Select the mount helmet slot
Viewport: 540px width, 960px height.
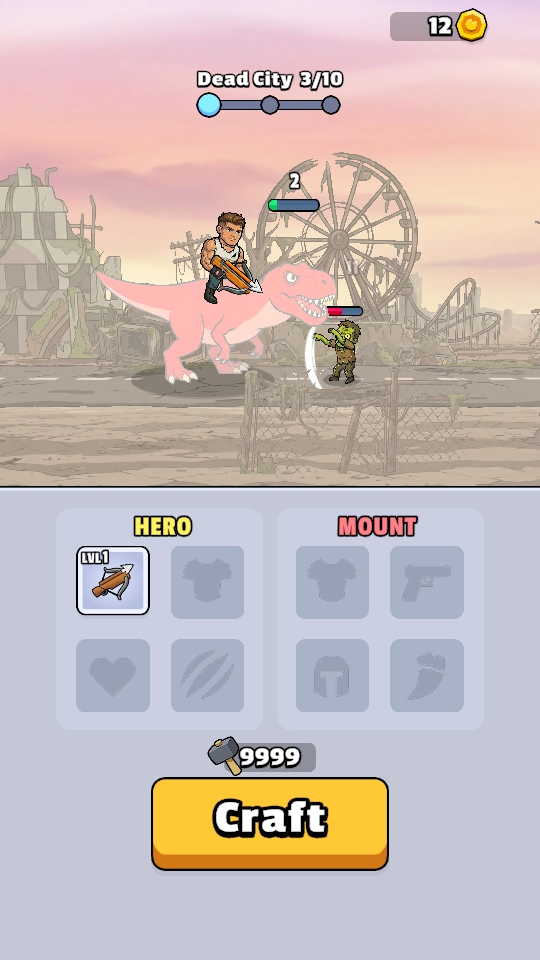click(332, 675)
